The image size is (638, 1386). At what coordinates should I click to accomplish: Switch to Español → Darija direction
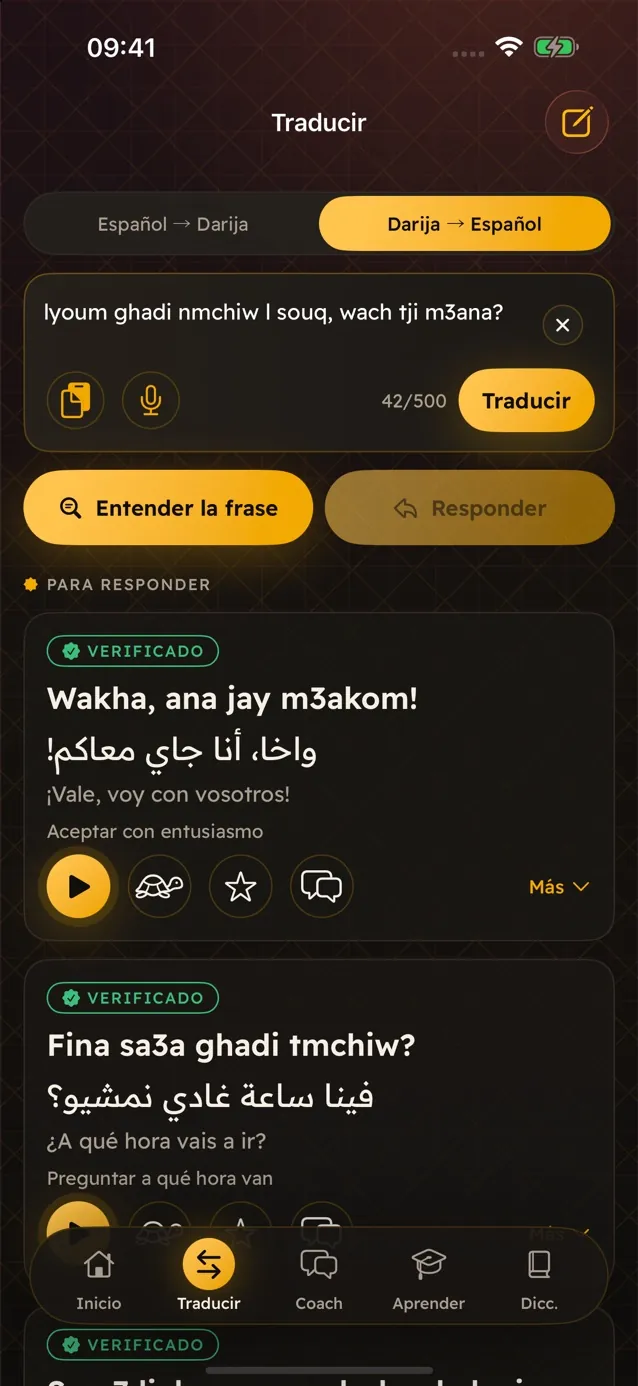click(172, 224)
